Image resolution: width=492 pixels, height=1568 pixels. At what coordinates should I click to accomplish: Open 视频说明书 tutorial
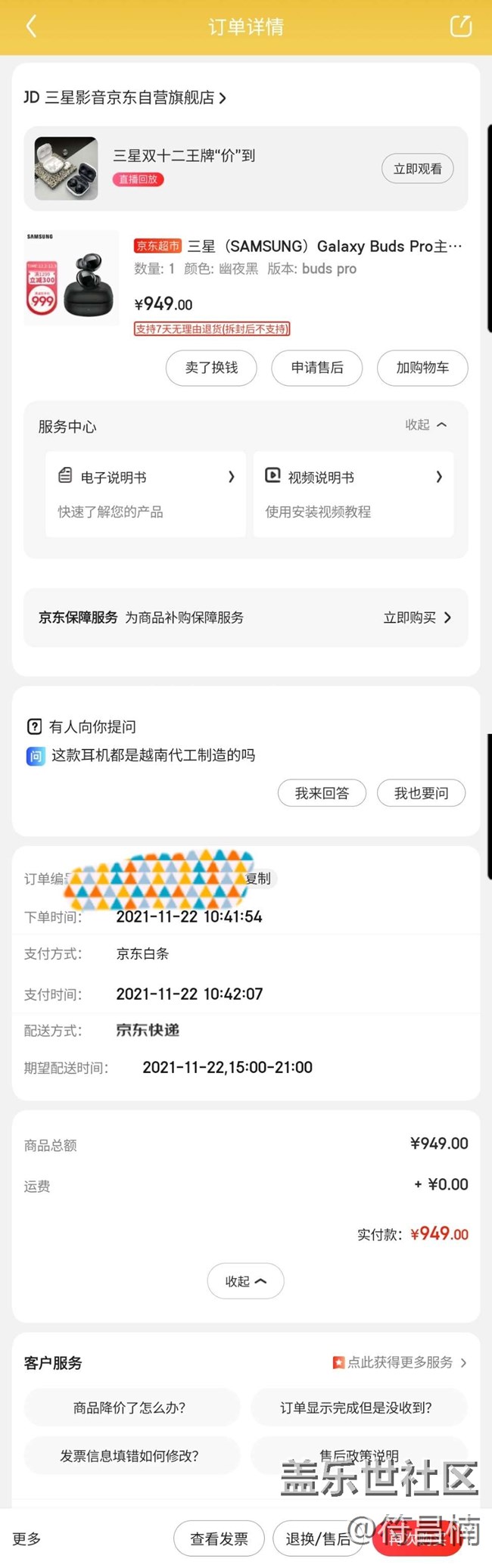click(x=353, y=493)
